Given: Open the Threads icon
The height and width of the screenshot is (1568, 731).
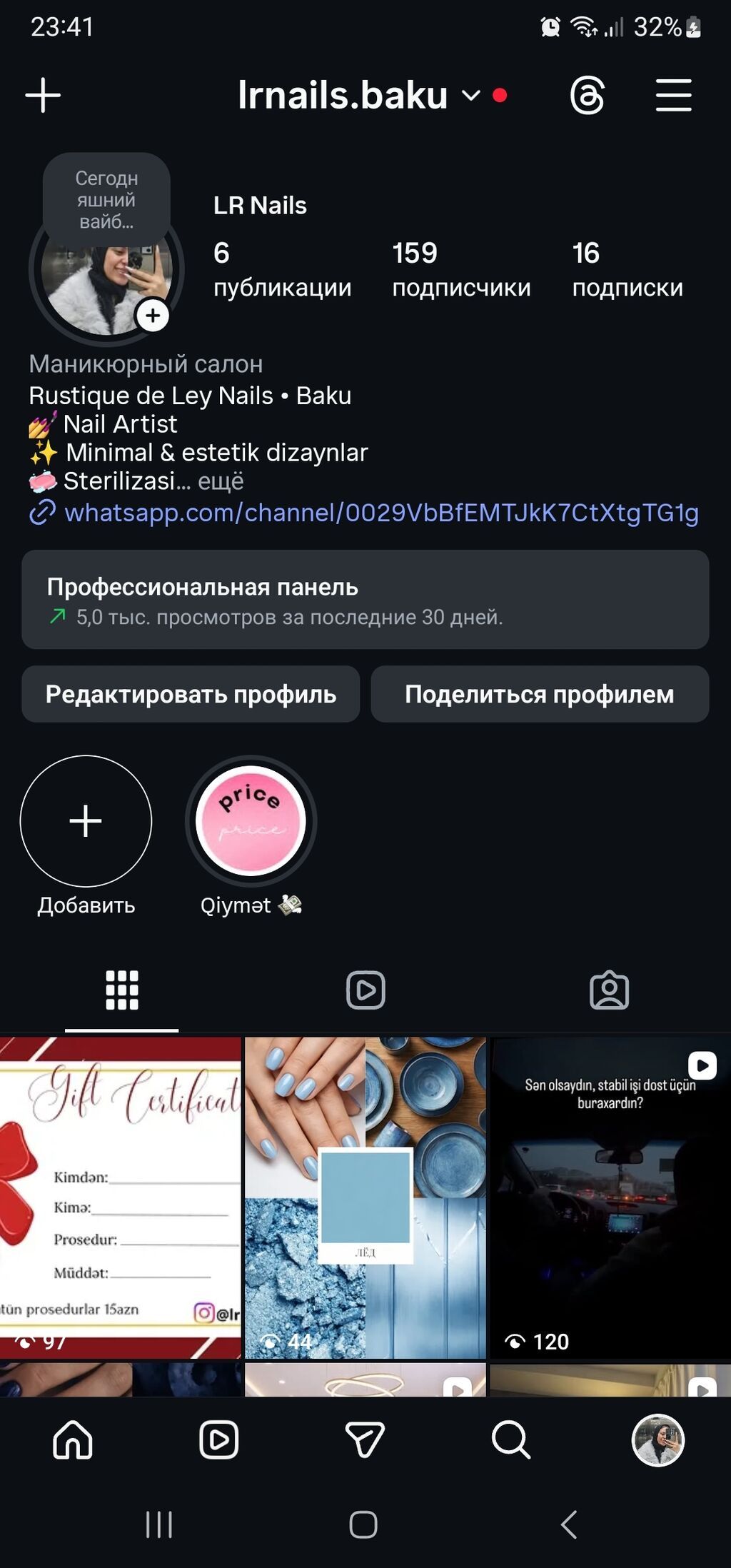Looking at the screenshot, I should click(588, 96).
